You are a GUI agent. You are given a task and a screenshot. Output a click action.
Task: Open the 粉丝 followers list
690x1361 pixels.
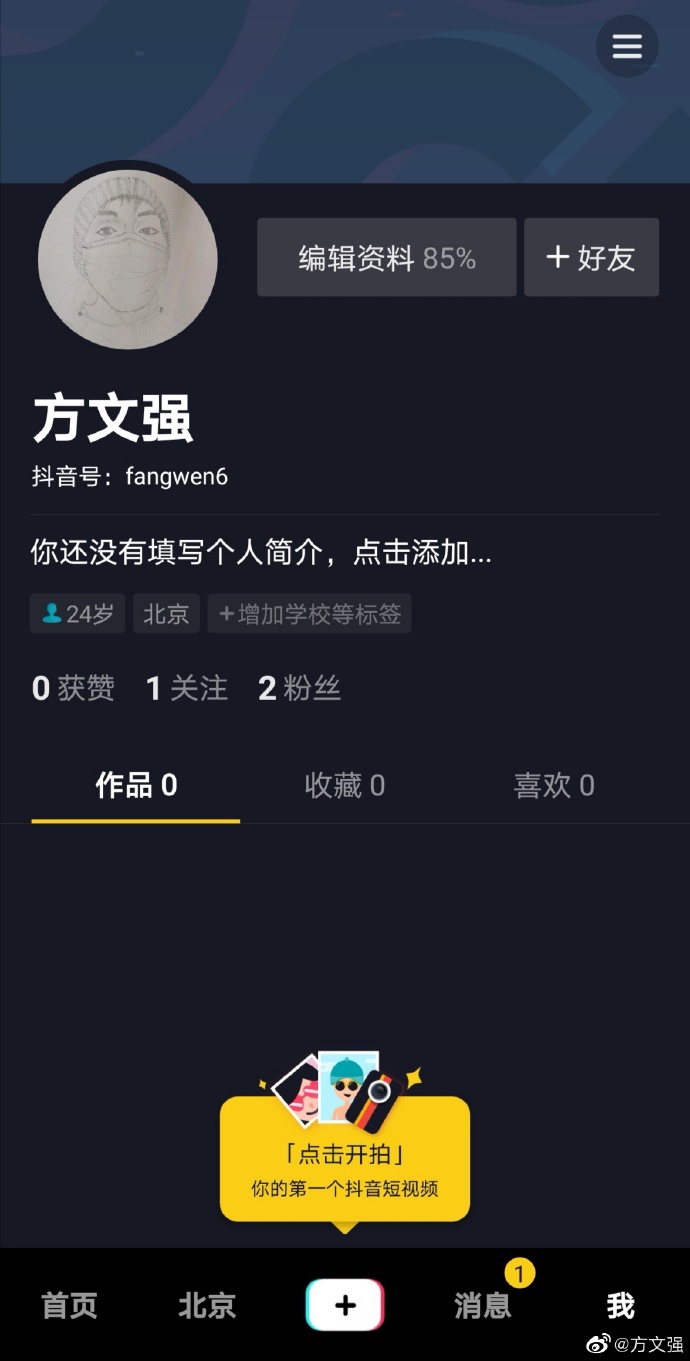(x=299, y=688)
